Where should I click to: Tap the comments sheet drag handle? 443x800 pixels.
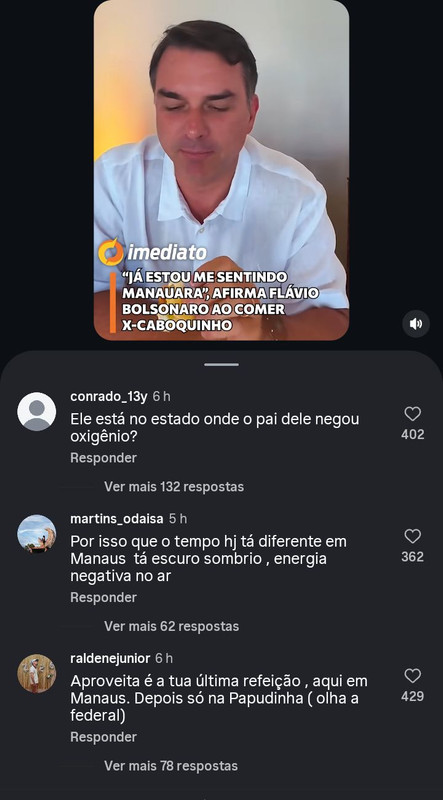pos(222,365)
